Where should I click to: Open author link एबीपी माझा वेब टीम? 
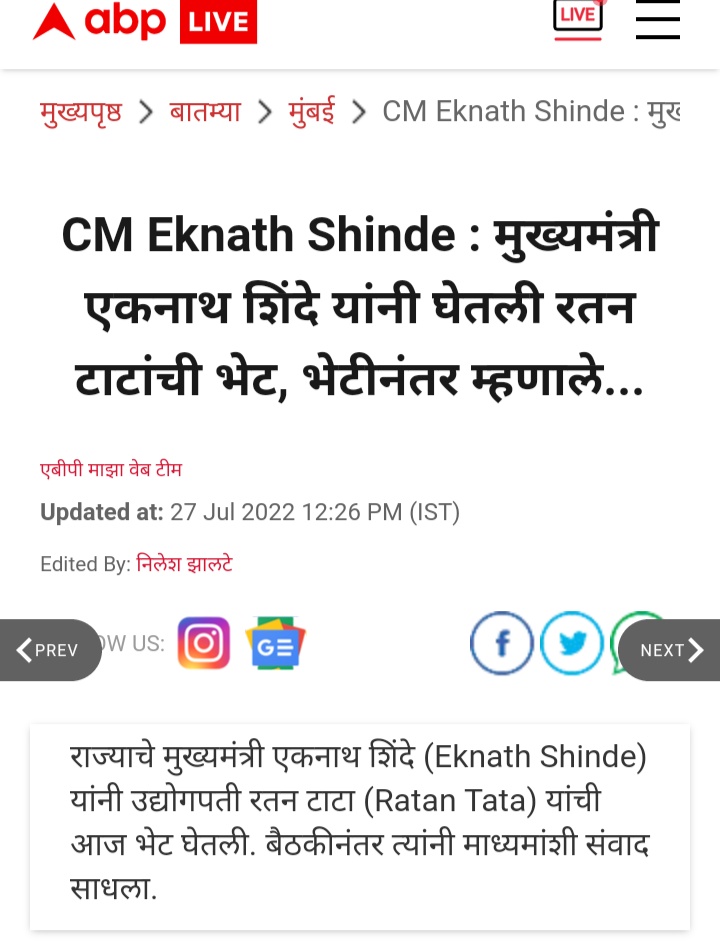tap(111, 469)
